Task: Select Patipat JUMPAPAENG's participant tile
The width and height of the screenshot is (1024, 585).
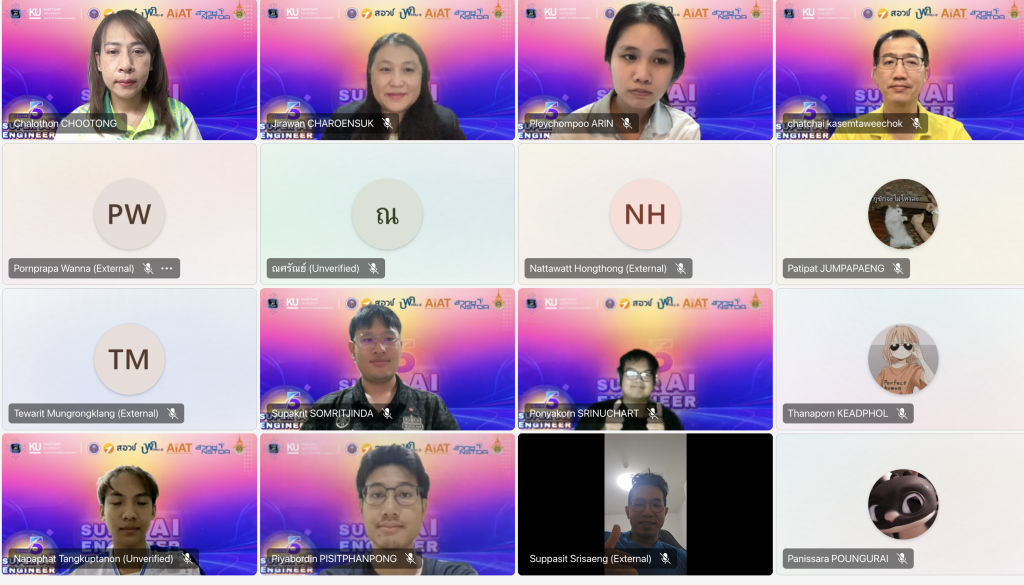Action: 900,214
